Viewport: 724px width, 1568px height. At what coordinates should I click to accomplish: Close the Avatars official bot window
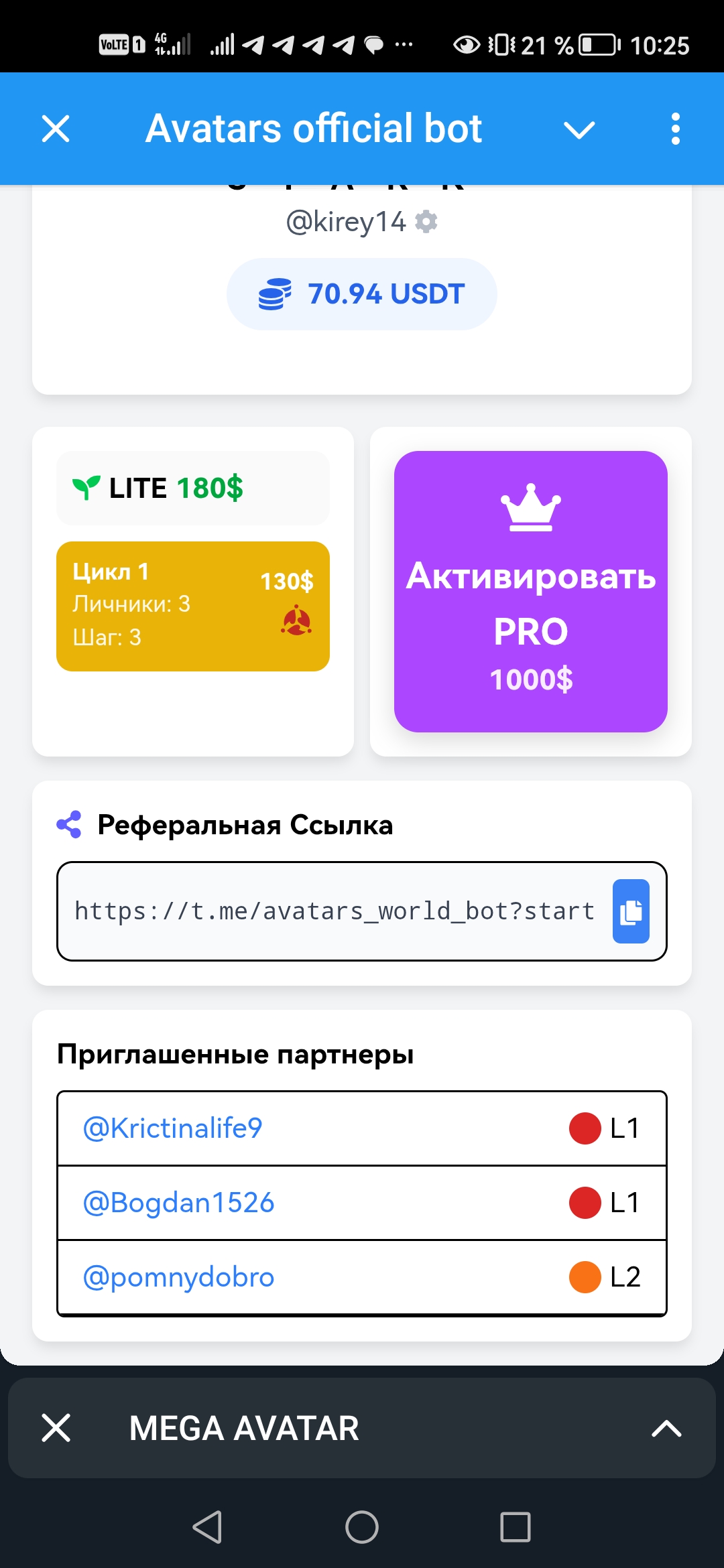tap(56, 129)
